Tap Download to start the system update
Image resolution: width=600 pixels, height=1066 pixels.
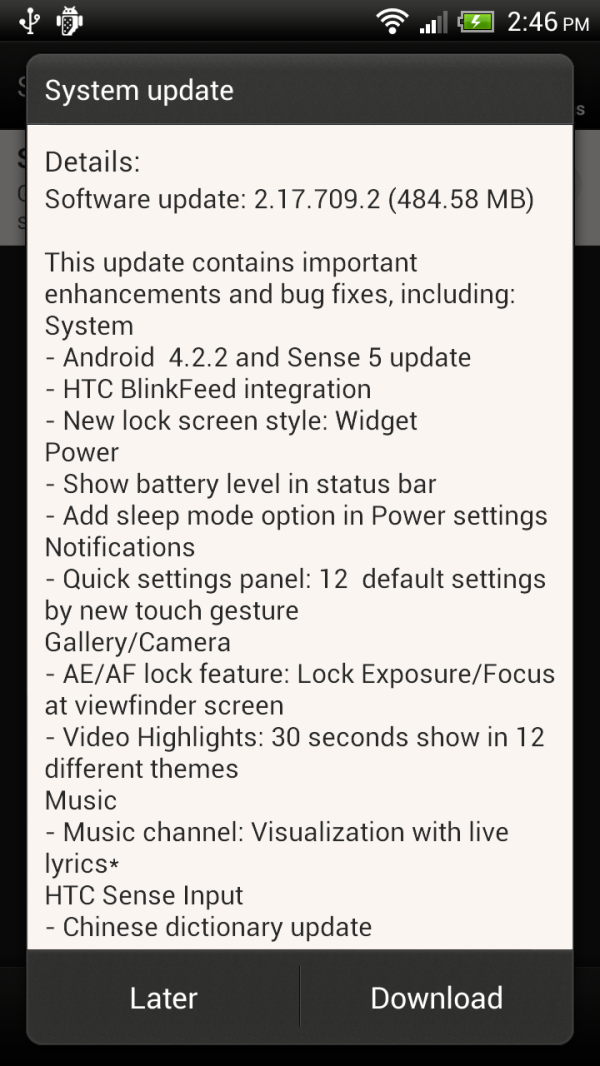[436, 997]
